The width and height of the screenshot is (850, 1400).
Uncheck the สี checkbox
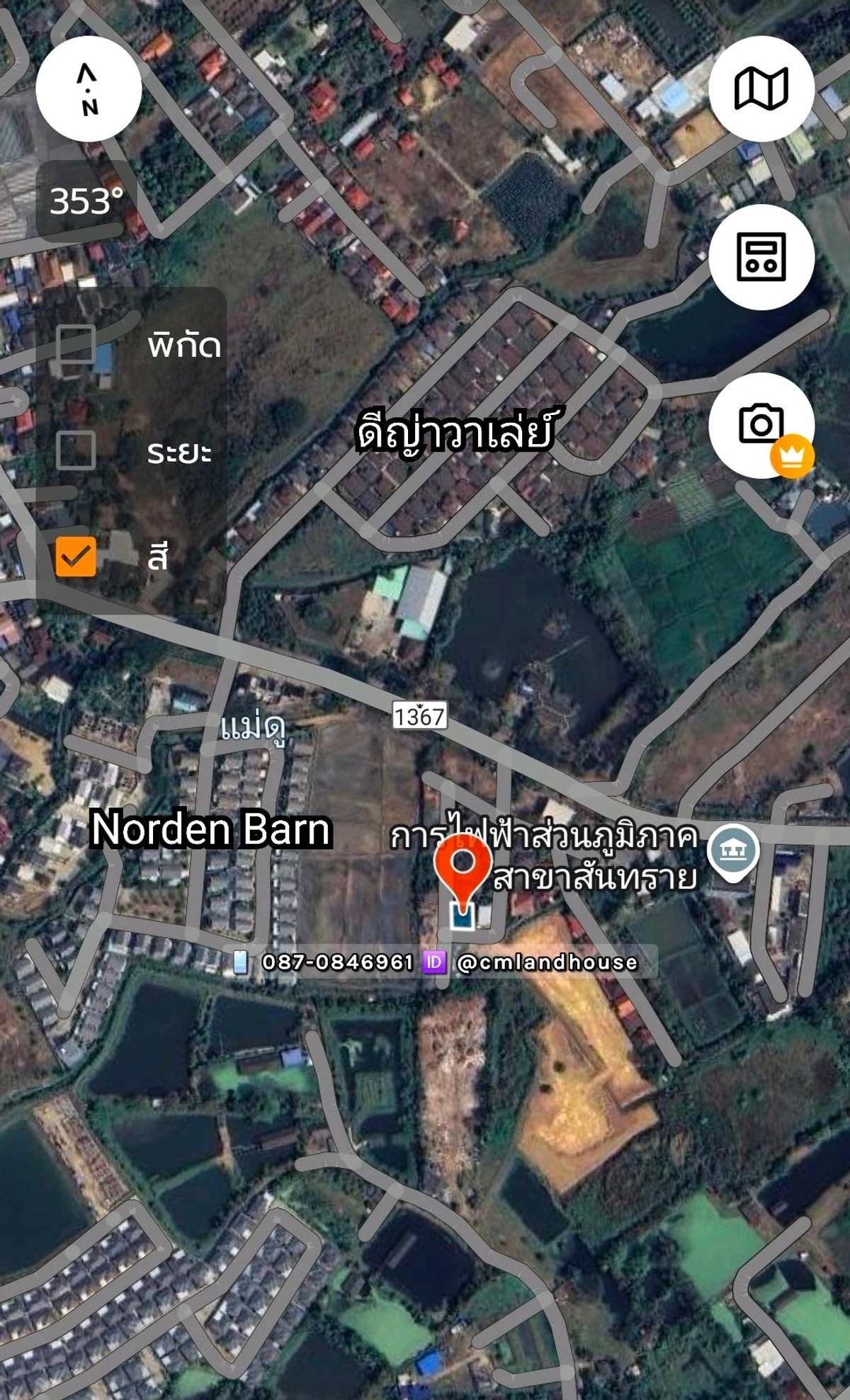(76, 557)
